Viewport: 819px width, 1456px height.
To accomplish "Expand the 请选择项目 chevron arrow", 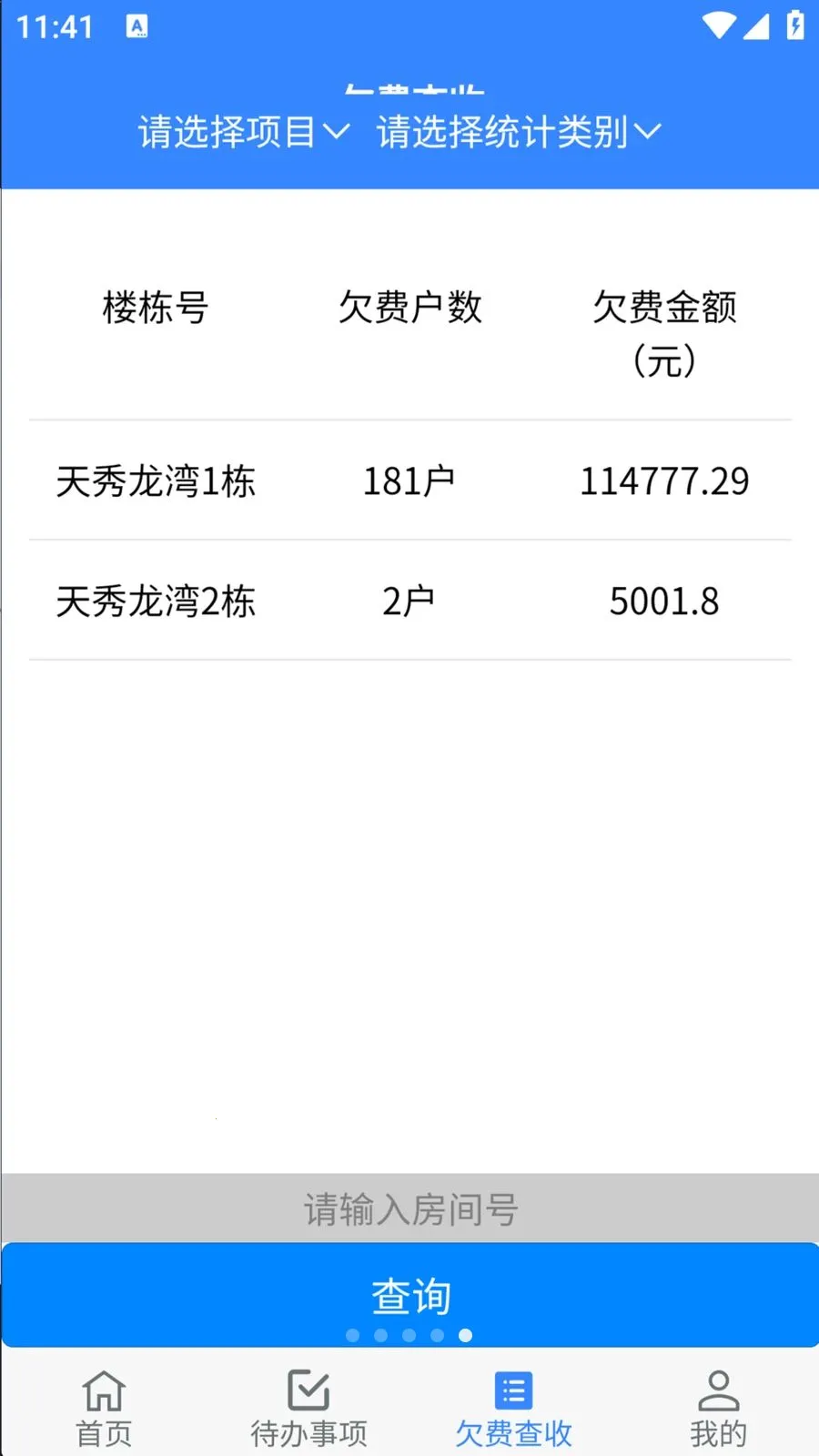I will click(x=337, y=135).
